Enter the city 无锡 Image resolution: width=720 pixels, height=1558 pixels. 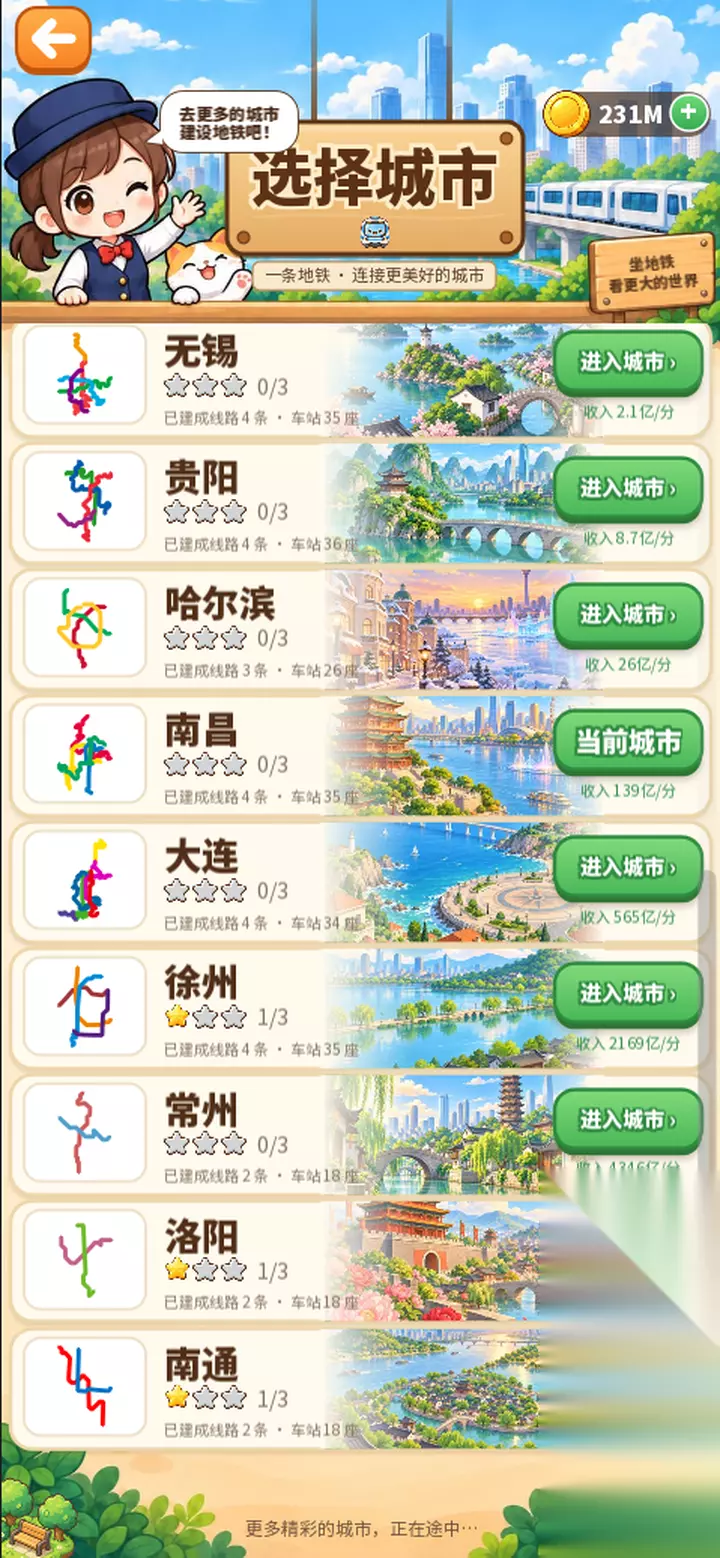click(x=628, y=362)
